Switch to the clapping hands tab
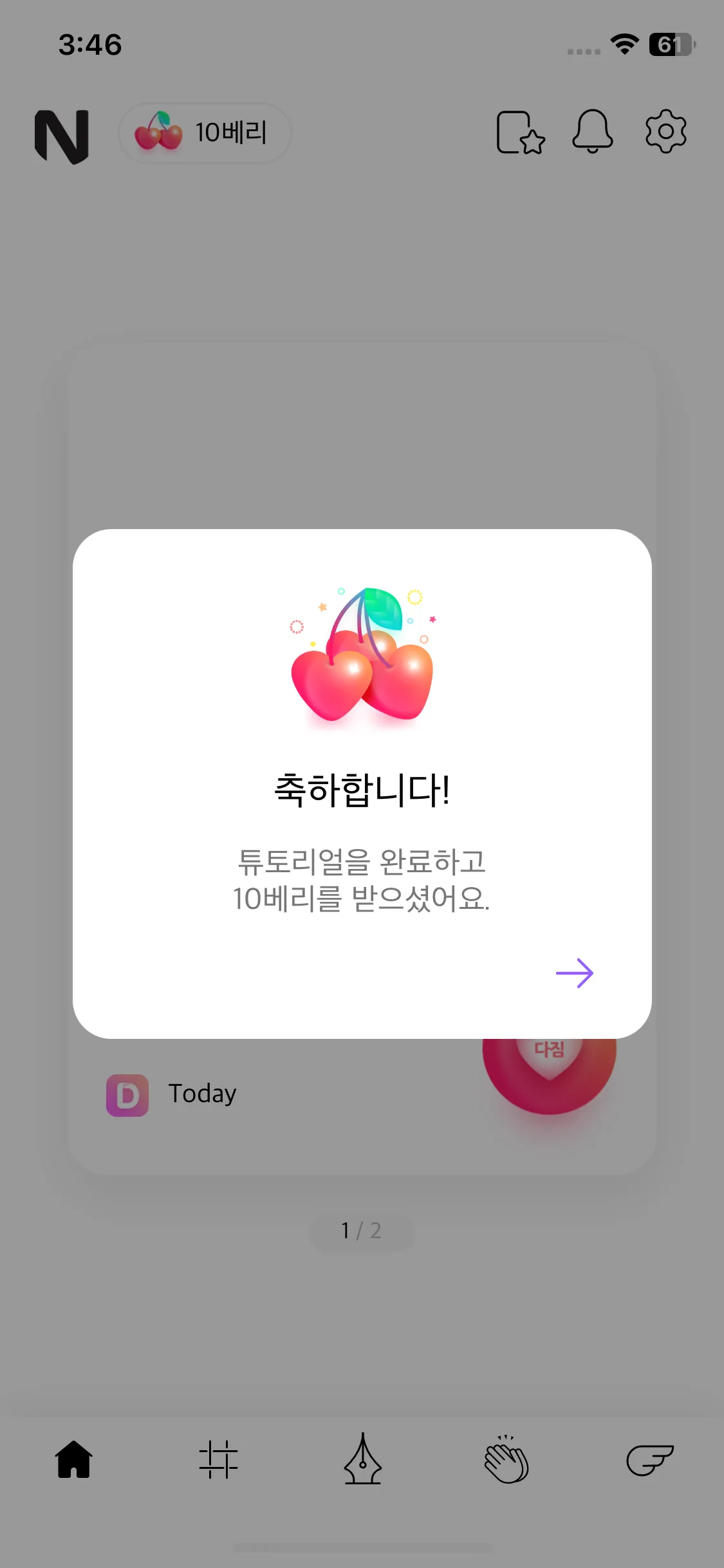This screenshot has width=724, height=1568. [506, 1459]
